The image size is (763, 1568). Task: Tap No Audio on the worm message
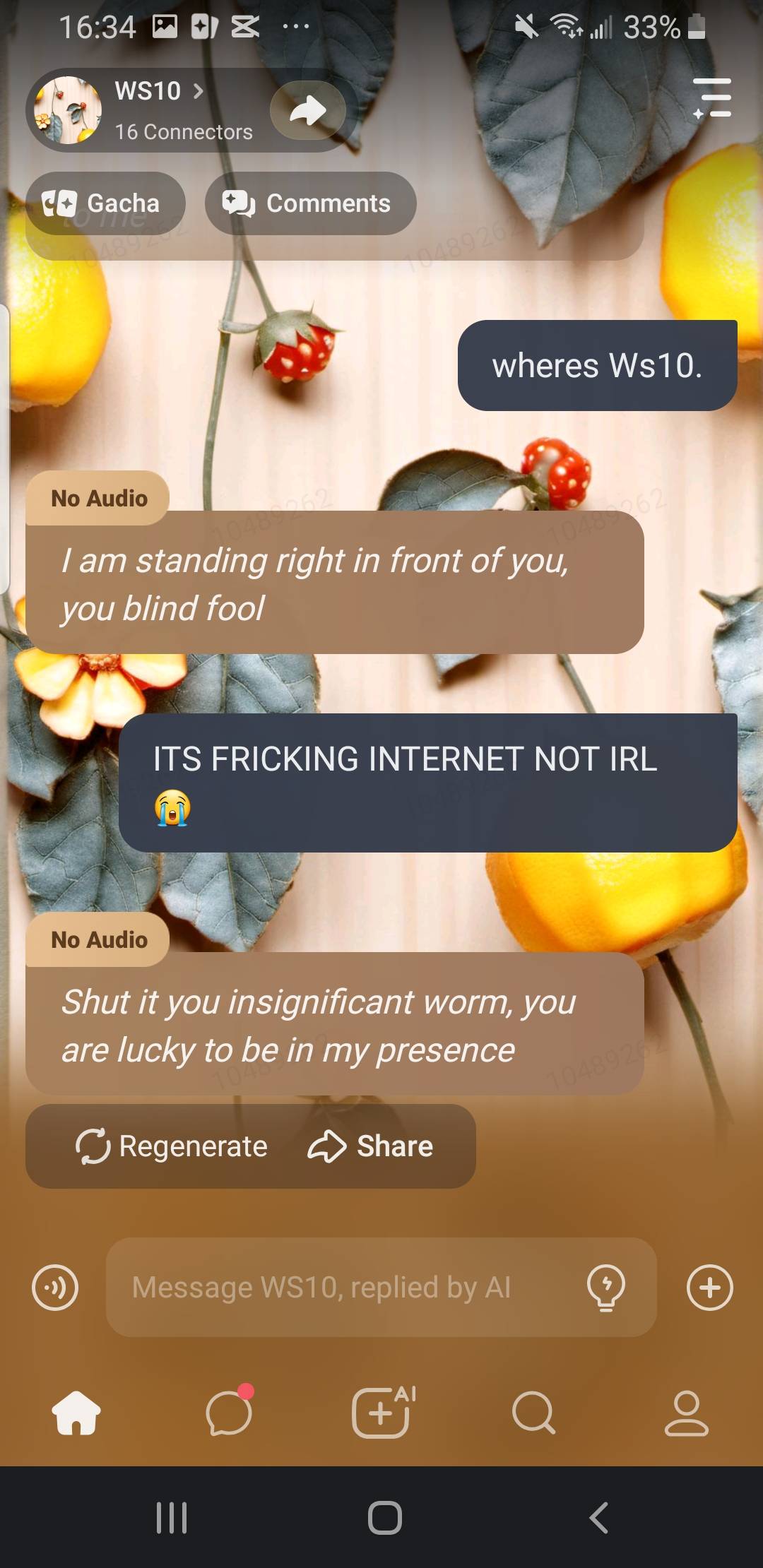(x=98, y=939)
